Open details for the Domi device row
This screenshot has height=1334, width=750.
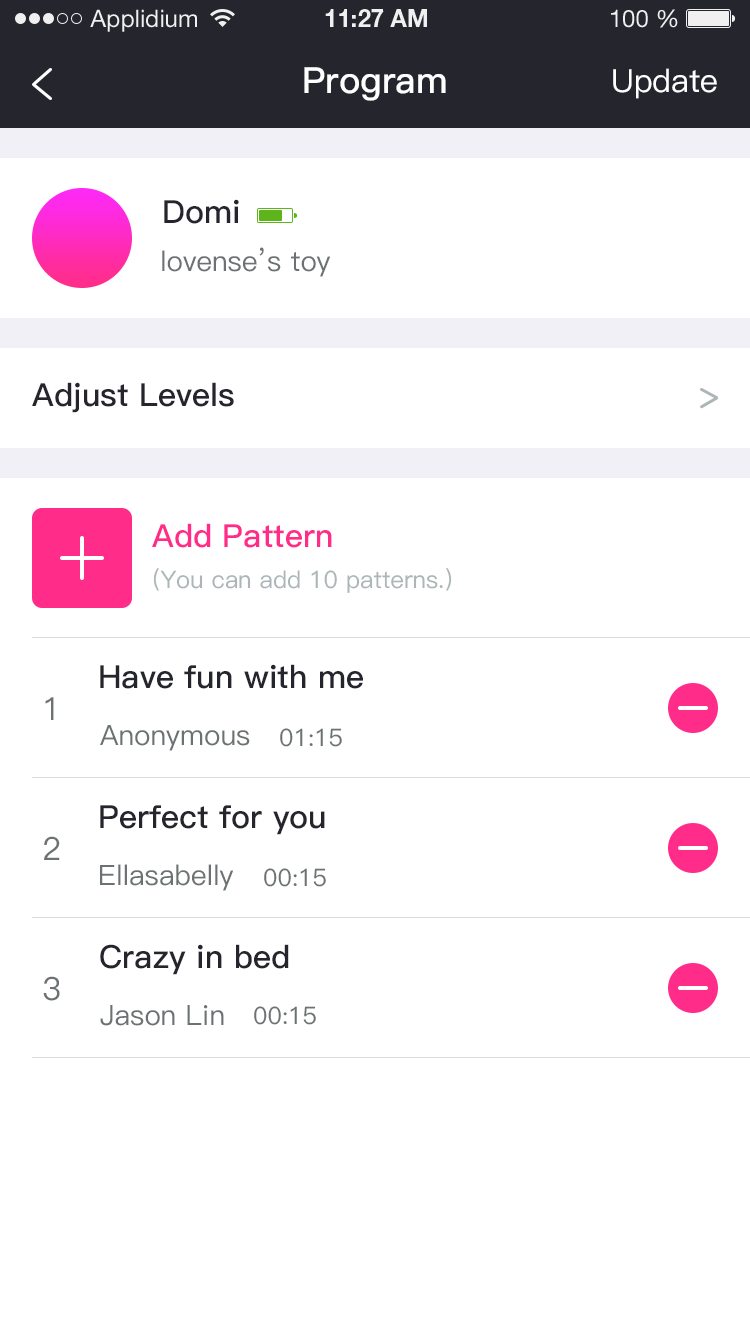[375, 238]
